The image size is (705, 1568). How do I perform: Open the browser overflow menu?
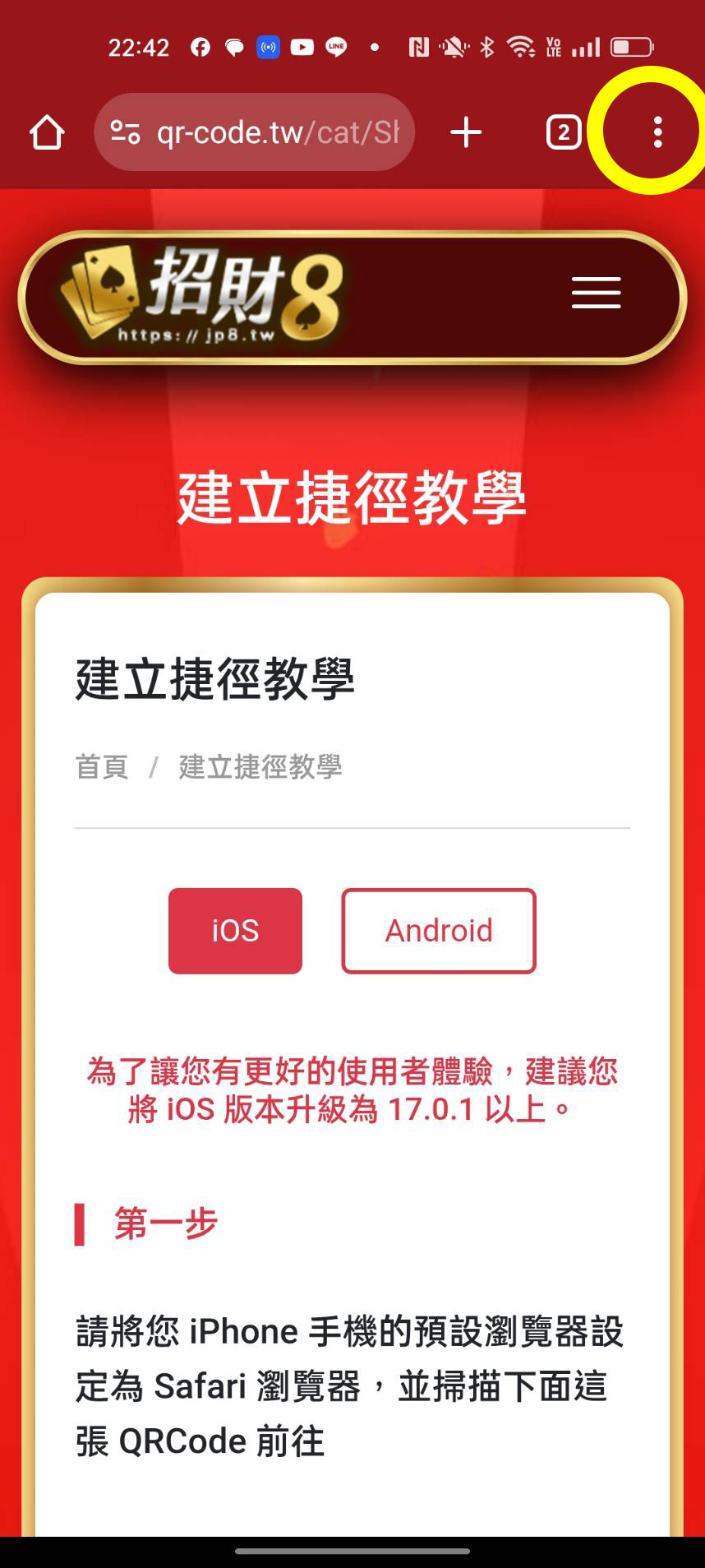tap(657, 132)
